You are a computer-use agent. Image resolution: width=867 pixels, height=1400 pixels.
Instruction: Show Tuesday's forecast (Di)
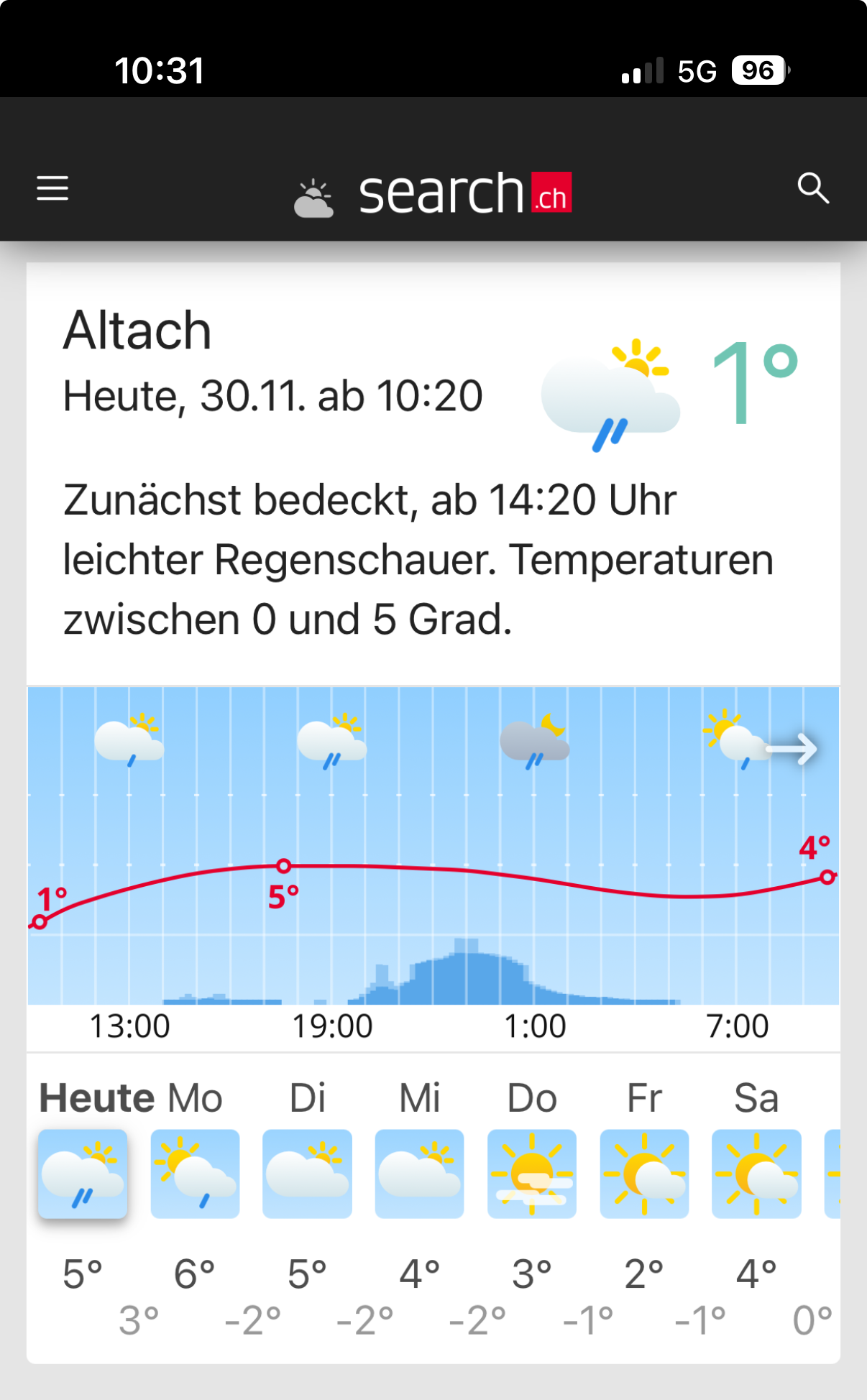[x=307, y=1174]
